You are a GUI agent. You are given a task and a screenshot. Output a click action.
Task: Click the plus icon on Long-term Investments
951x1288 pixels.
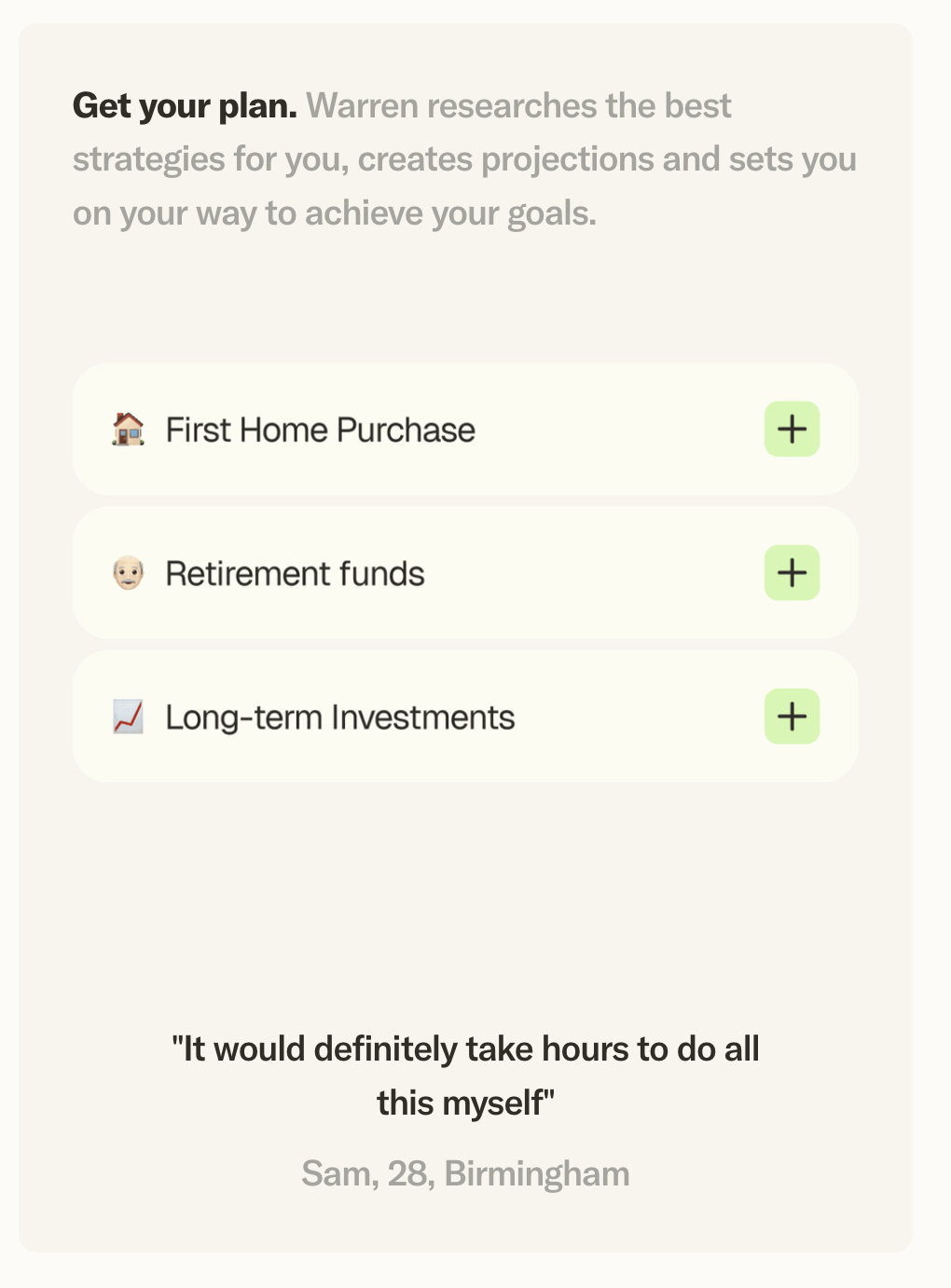(x=792, y=716)
